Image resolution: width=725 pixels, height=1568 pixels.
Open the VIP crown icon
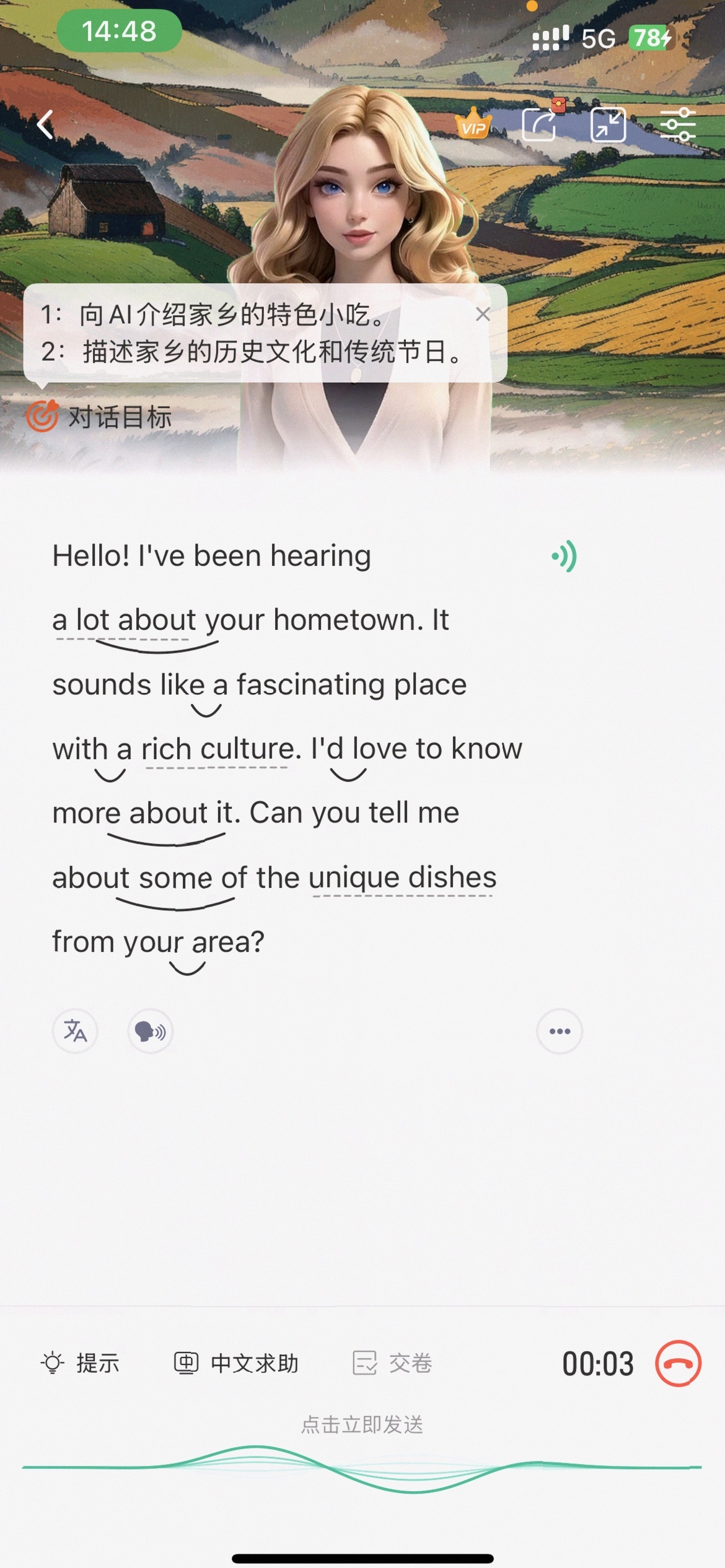coord(474,124)
